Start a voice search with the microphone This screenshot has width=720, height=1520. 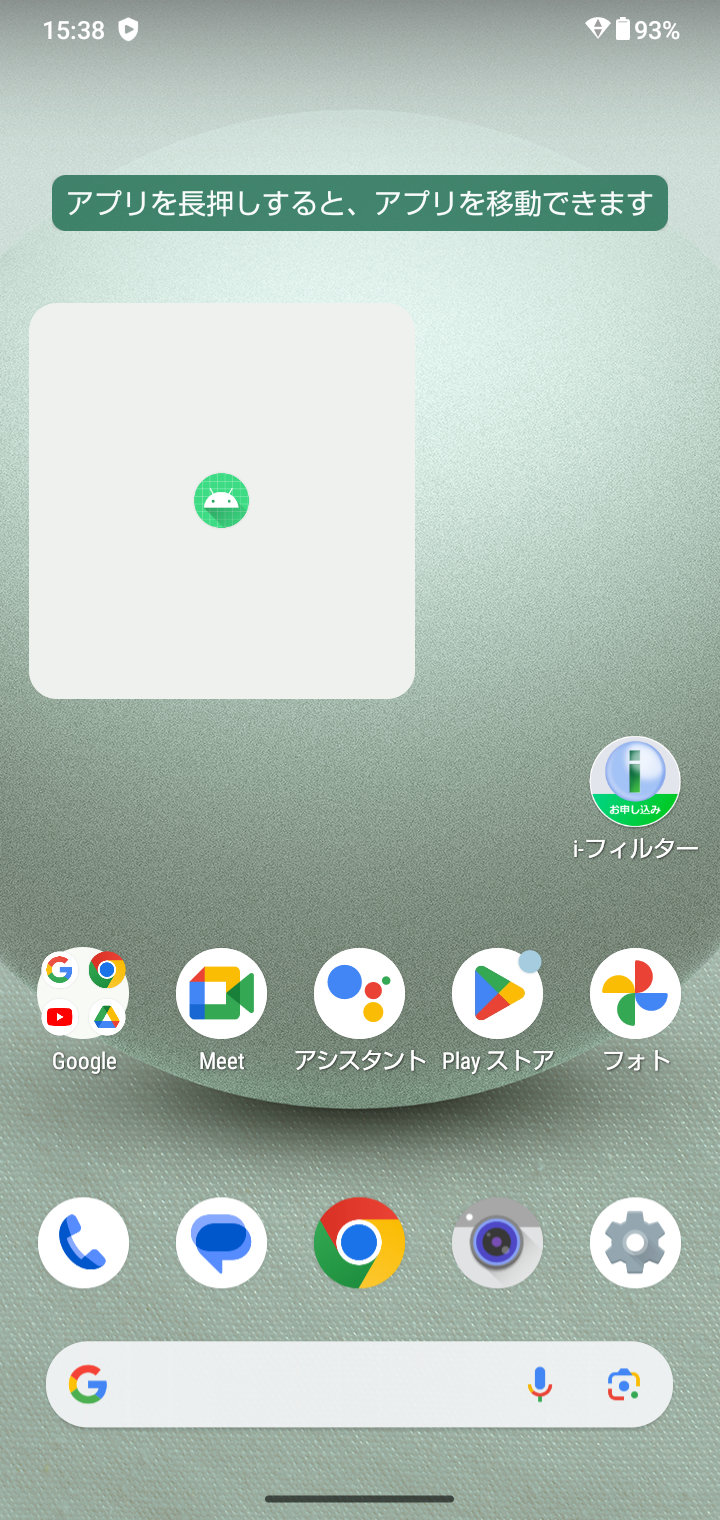539,1385
